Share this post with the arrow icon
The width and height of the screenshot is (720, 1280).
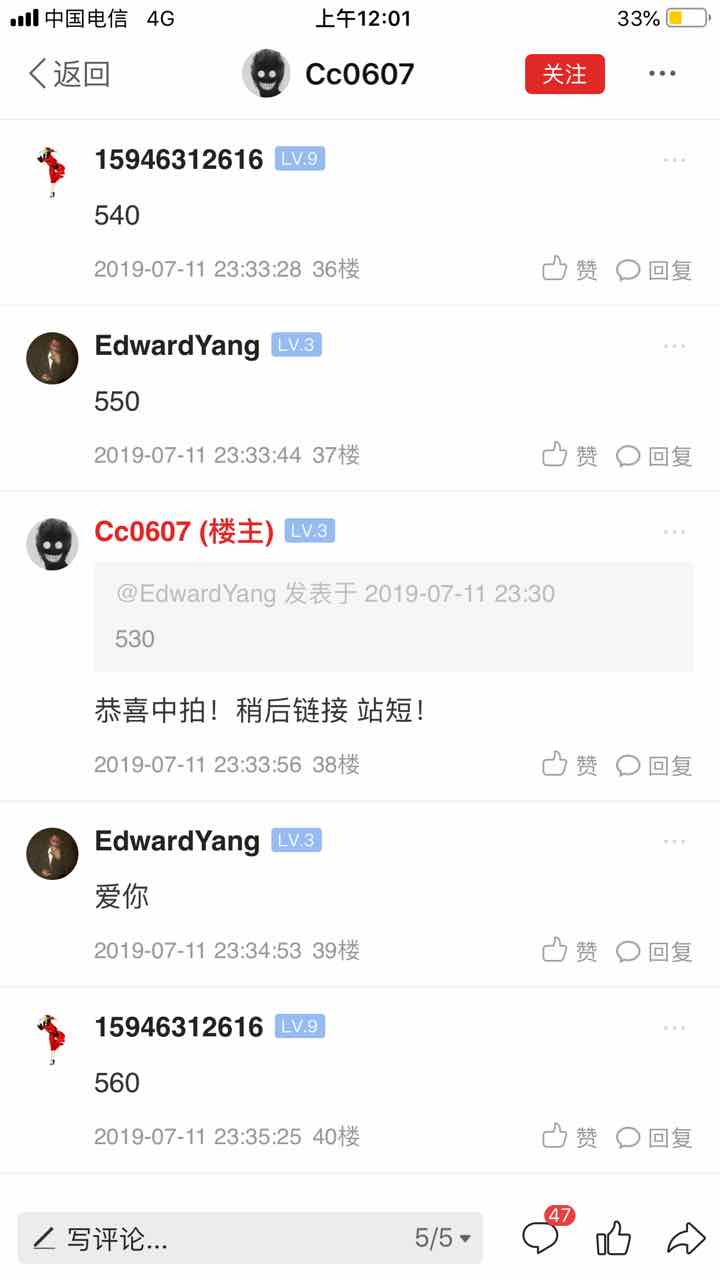tap(686, 1239)
